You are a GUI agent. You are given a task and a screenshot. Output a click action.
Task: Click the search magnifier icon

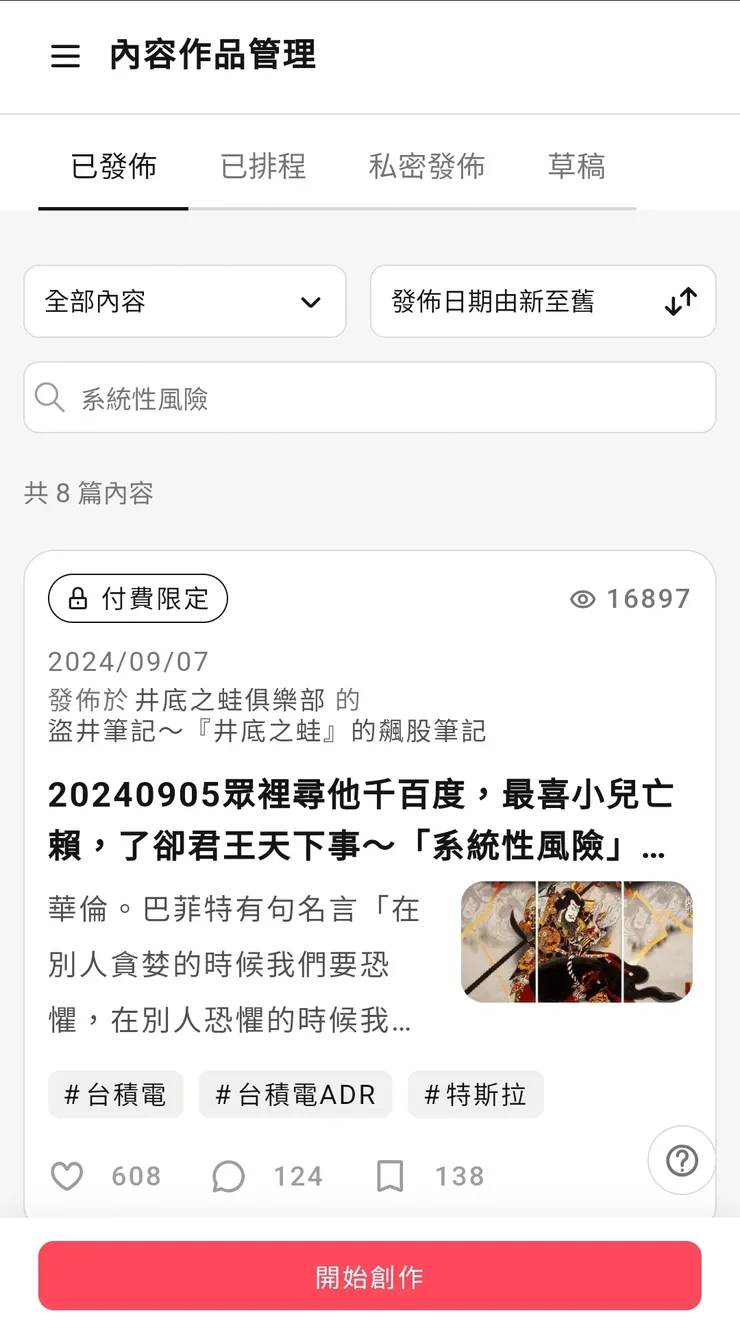click(x=49, y=397)
